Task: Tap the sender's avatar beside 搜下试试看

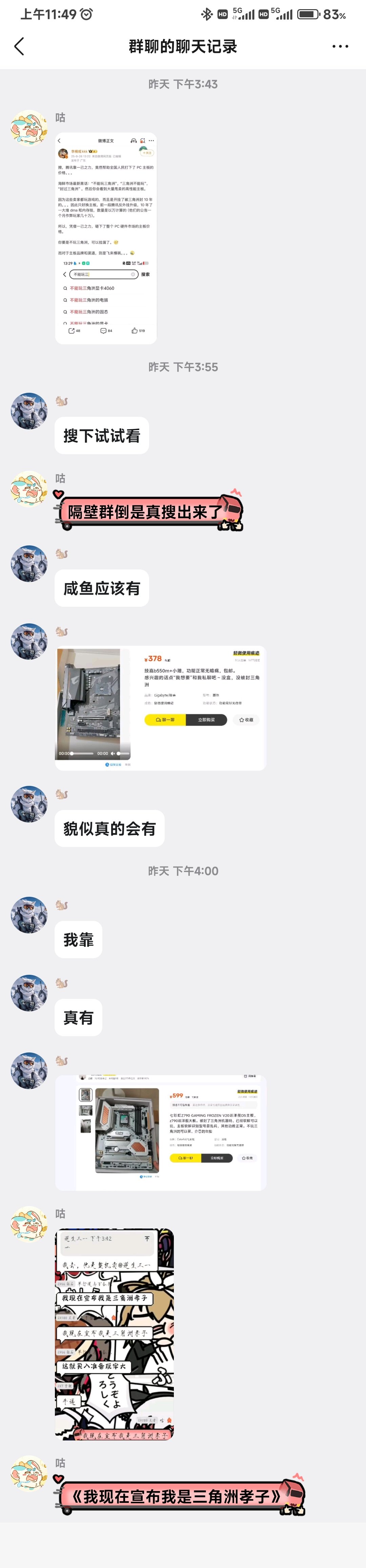Action: [x=28, y=411]
